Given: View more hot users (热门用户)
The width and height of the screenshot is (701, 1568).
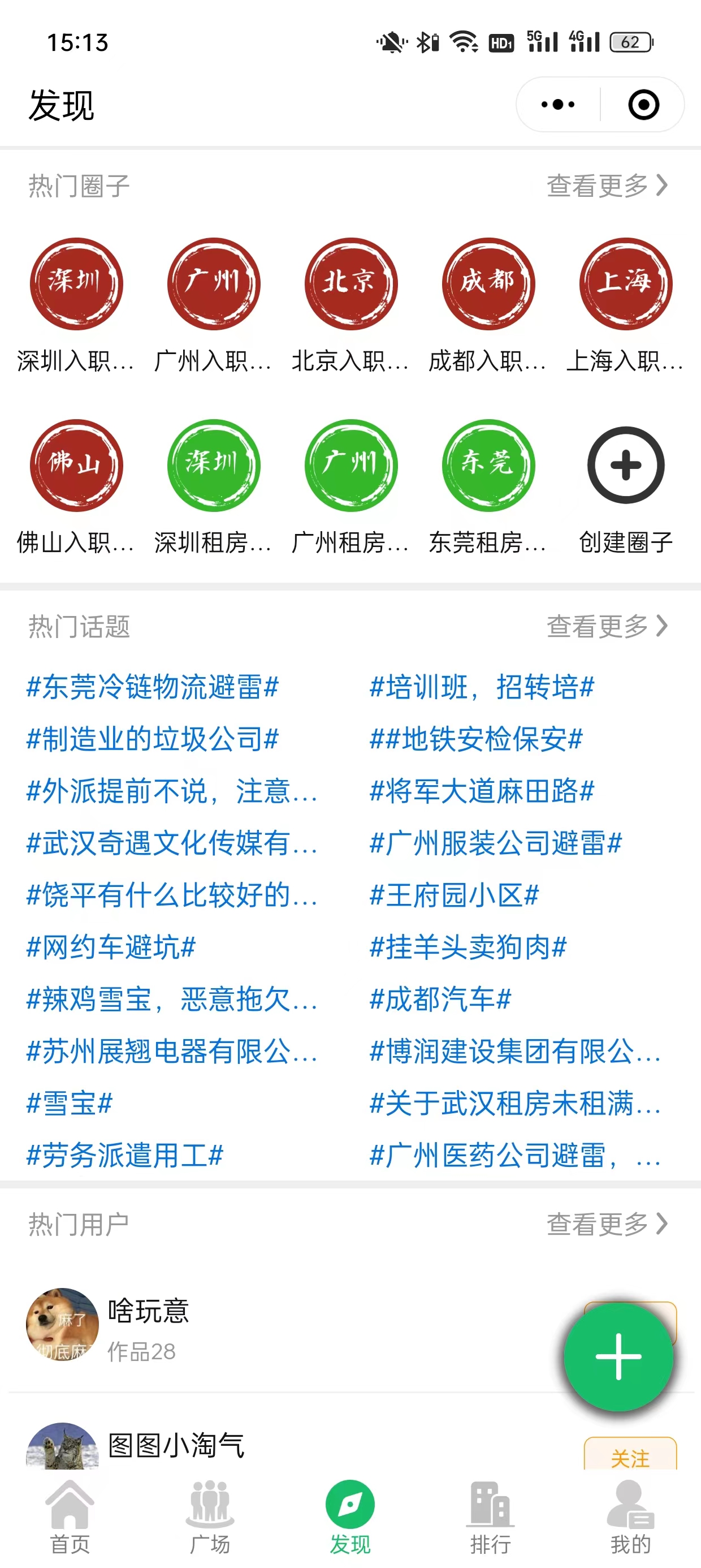Looking at the screenshot, I should (607, 1224).
